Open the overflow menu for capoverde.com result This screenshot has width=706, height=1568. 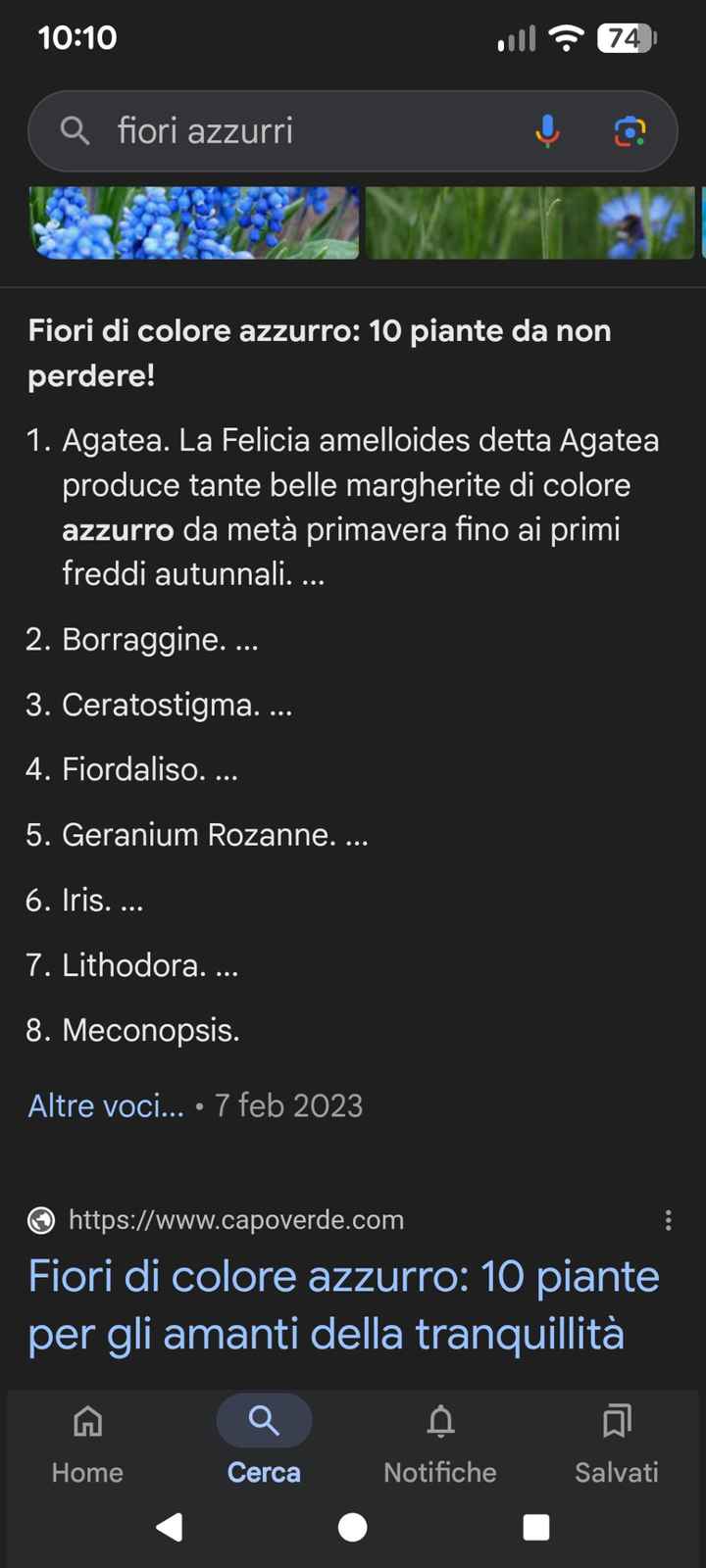[668, 1220]
